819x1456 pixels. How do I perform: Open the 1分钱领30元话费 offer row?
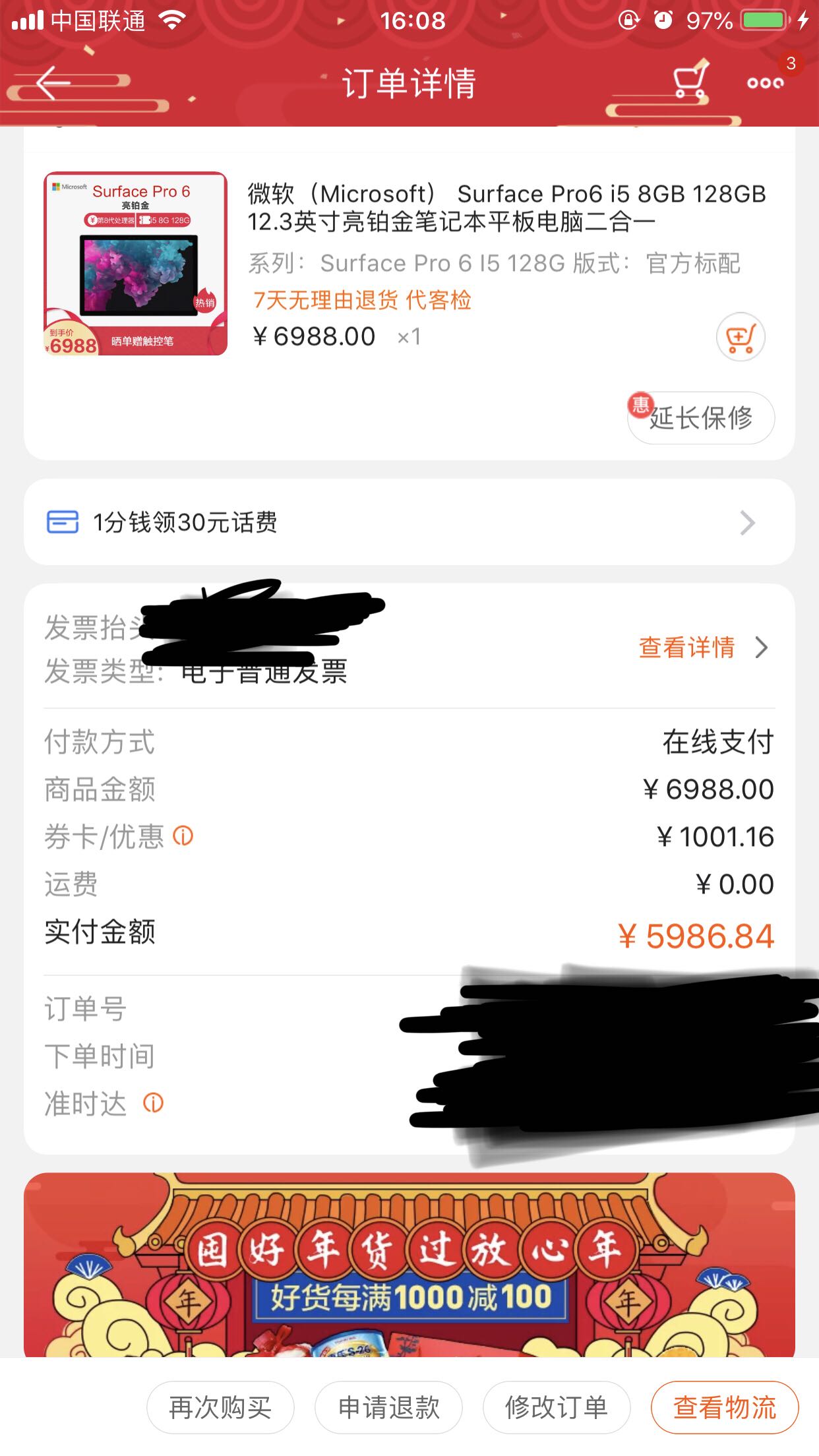click(x=409, y=522)
